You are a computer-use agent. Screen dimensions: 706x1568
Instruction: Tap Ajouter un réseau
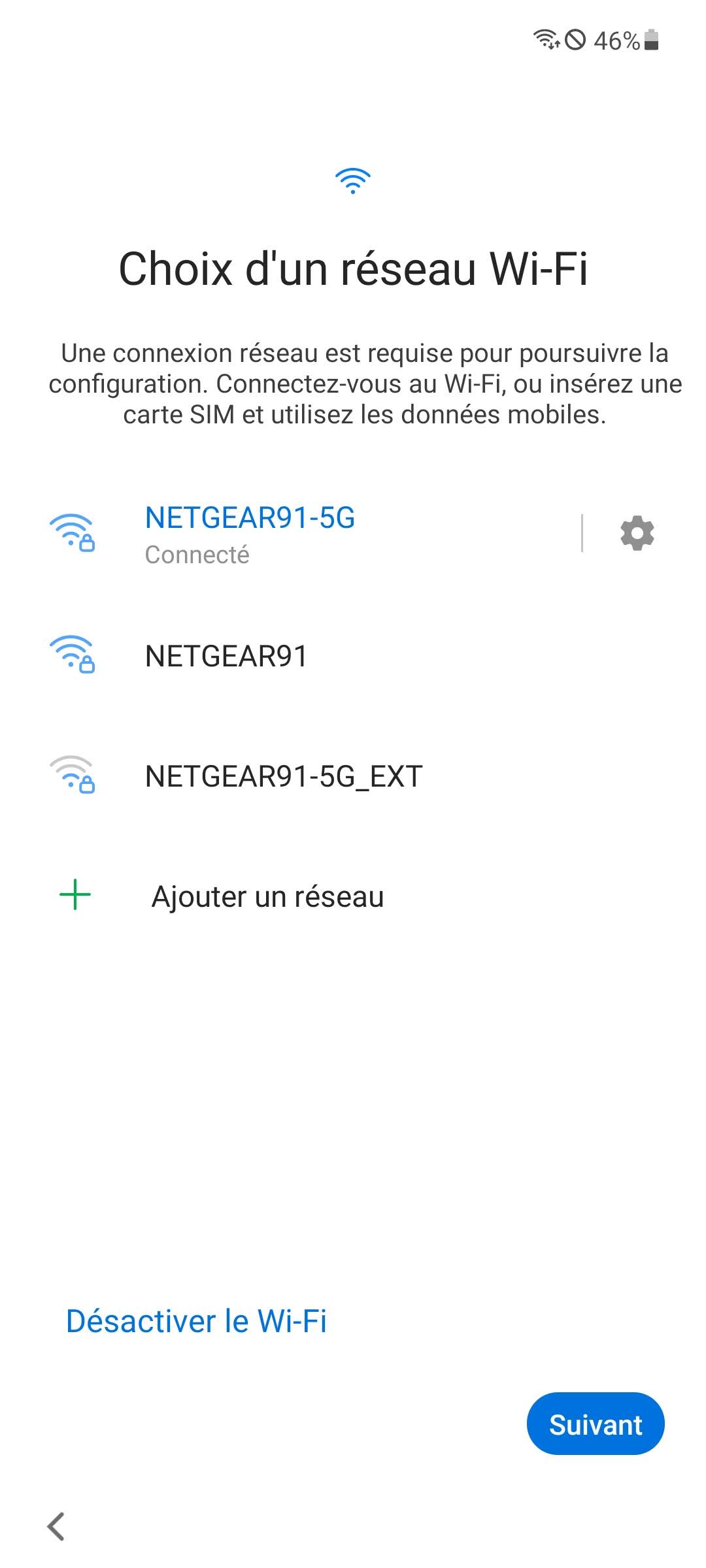pyautogui.click(x=267, y=896)
